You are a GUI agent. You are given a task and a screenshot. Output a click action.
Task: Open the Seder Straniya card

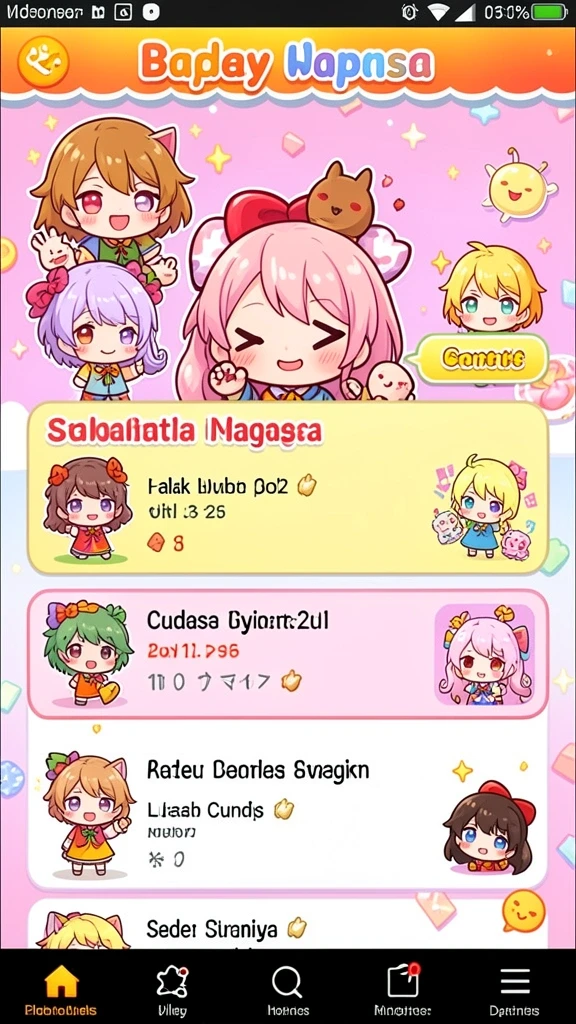click(287, 924)
